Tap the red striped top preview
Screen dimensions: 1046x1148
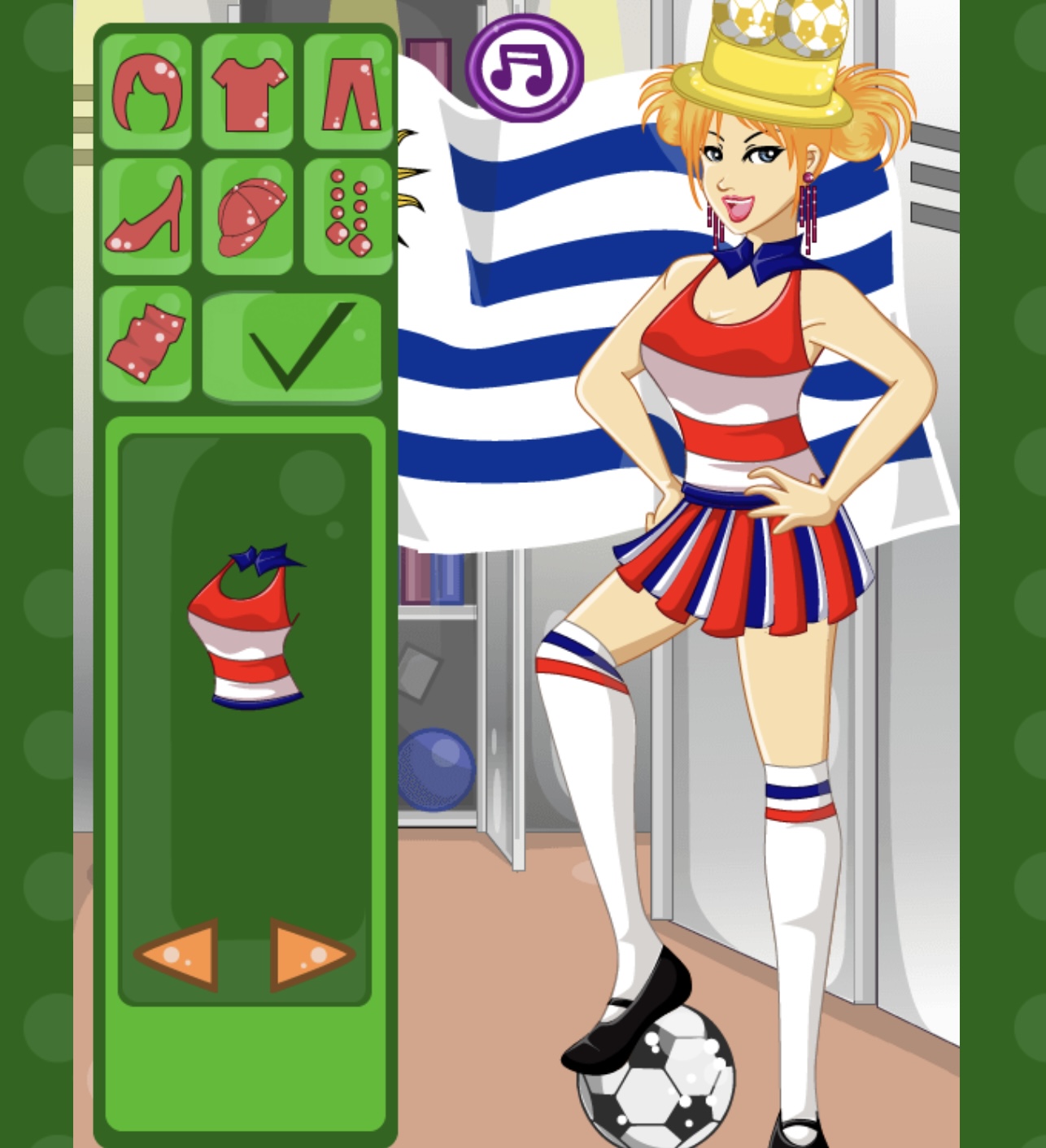(247, 628)
